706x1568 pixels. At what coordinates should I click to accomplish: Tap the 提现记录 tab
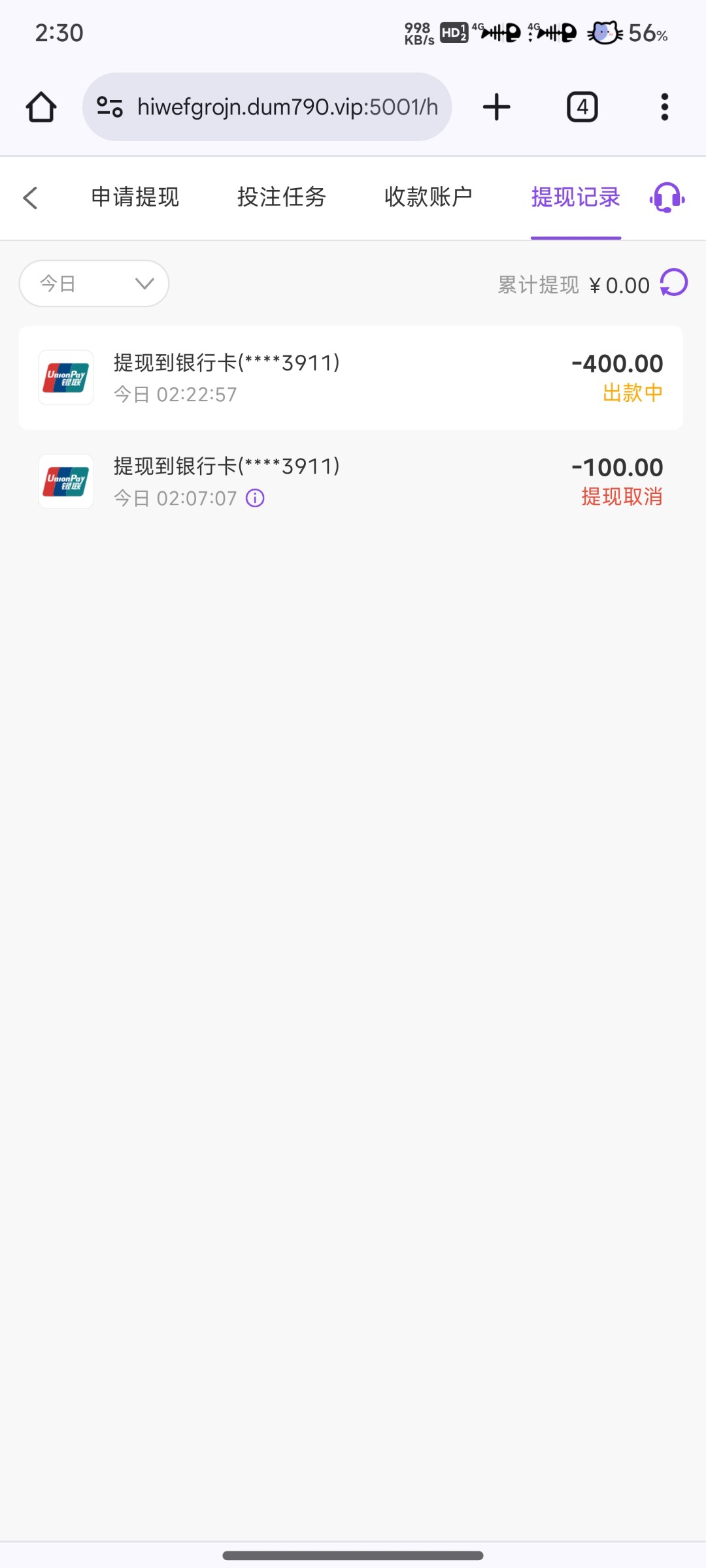tap(575, 197)
